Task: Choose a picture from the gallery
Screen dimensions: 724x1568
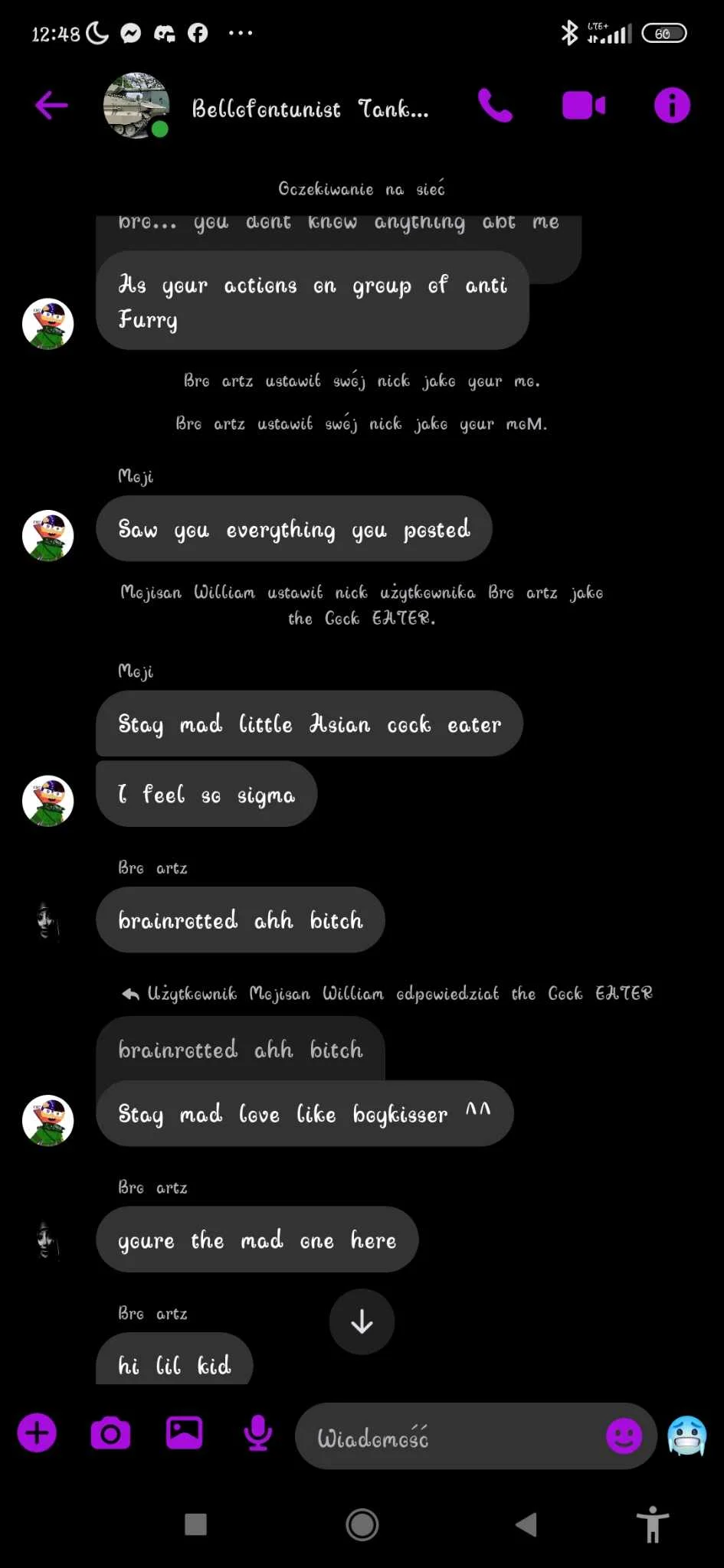Action: pos(185,1433)
